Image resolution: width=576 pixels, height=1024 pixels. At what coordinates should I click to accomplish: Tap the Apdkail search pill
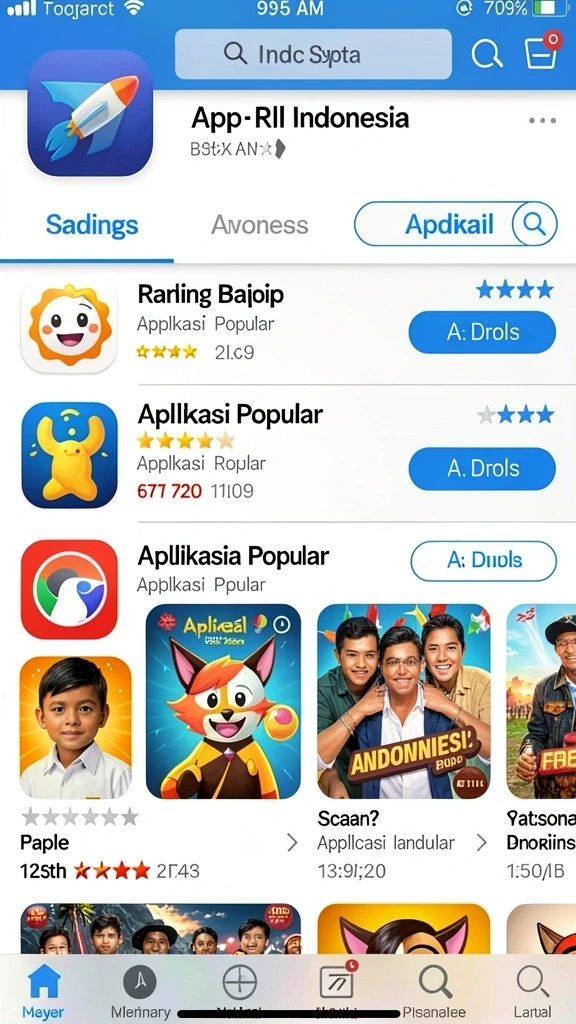pos(455,224)
